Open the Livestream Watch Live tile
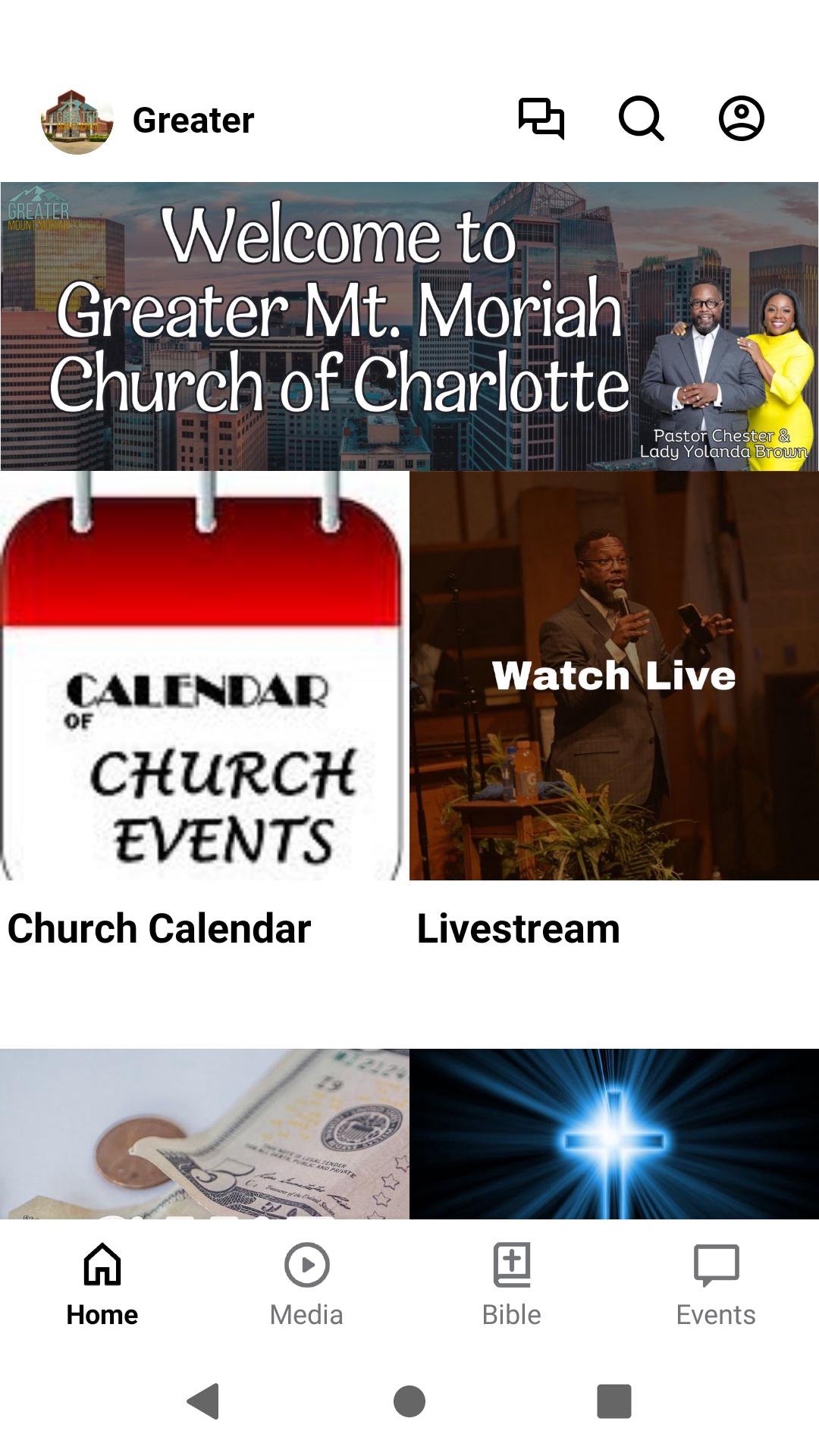 (x=614, y=675)
